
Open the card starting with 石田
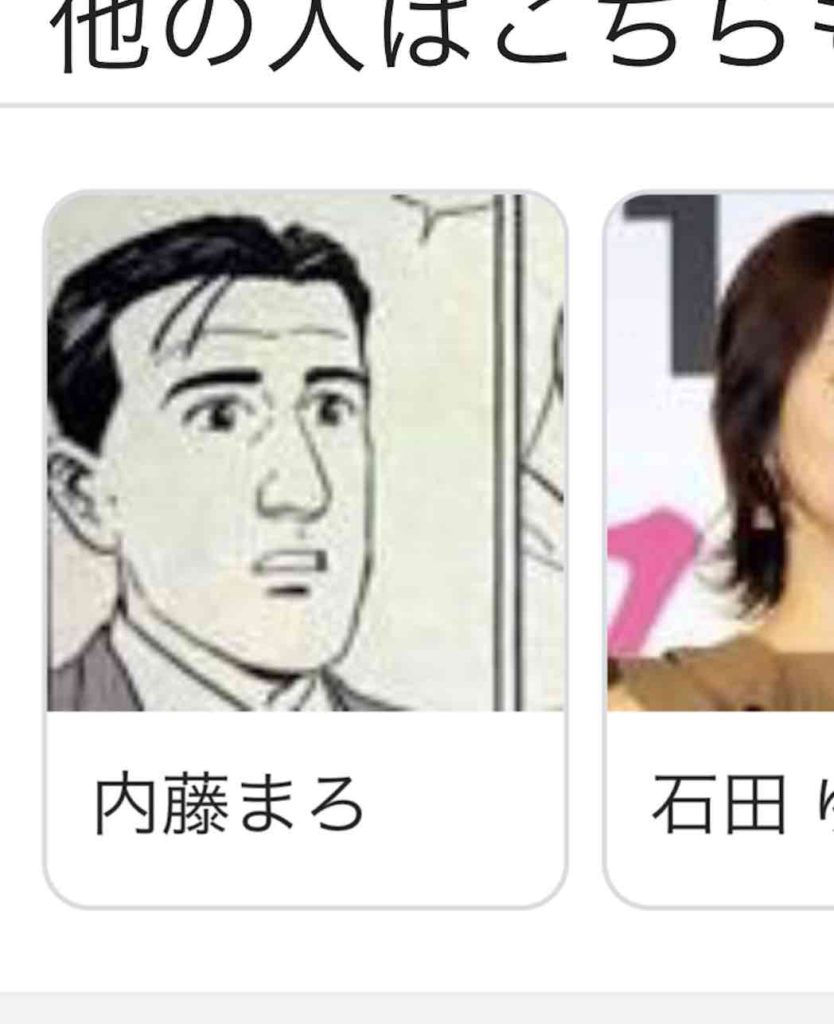tap(720, 548)
